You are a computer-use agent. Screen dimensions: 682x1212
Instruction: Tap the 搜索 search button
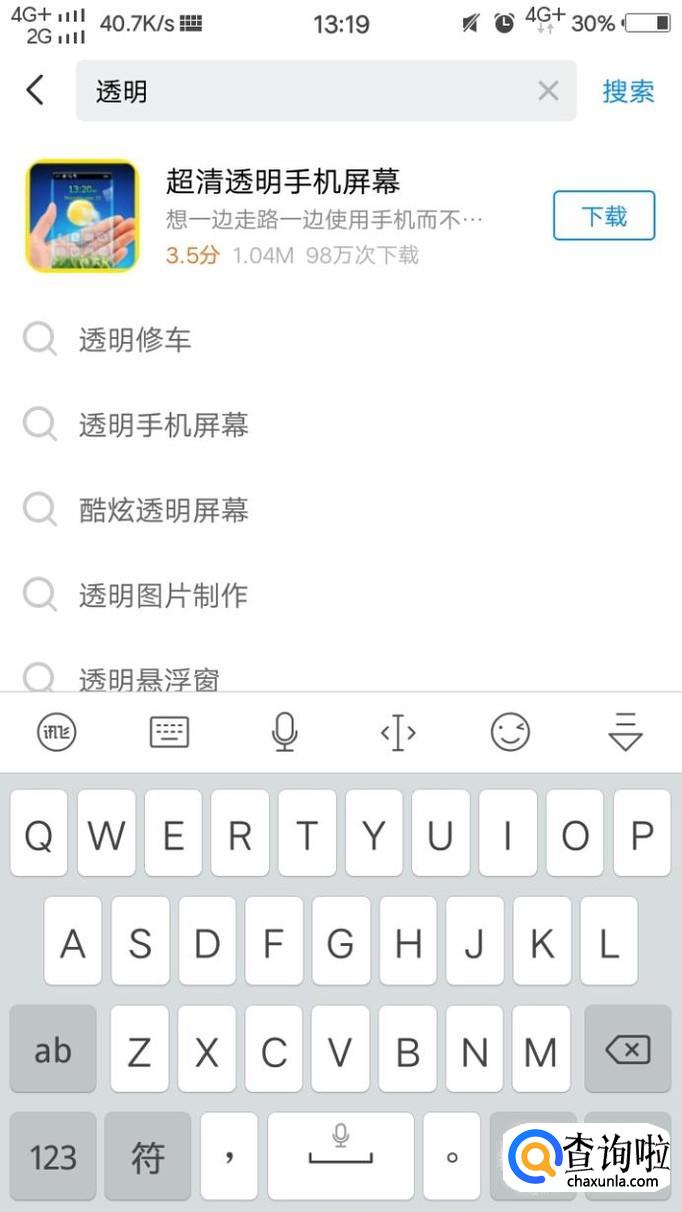coord(628,91)
